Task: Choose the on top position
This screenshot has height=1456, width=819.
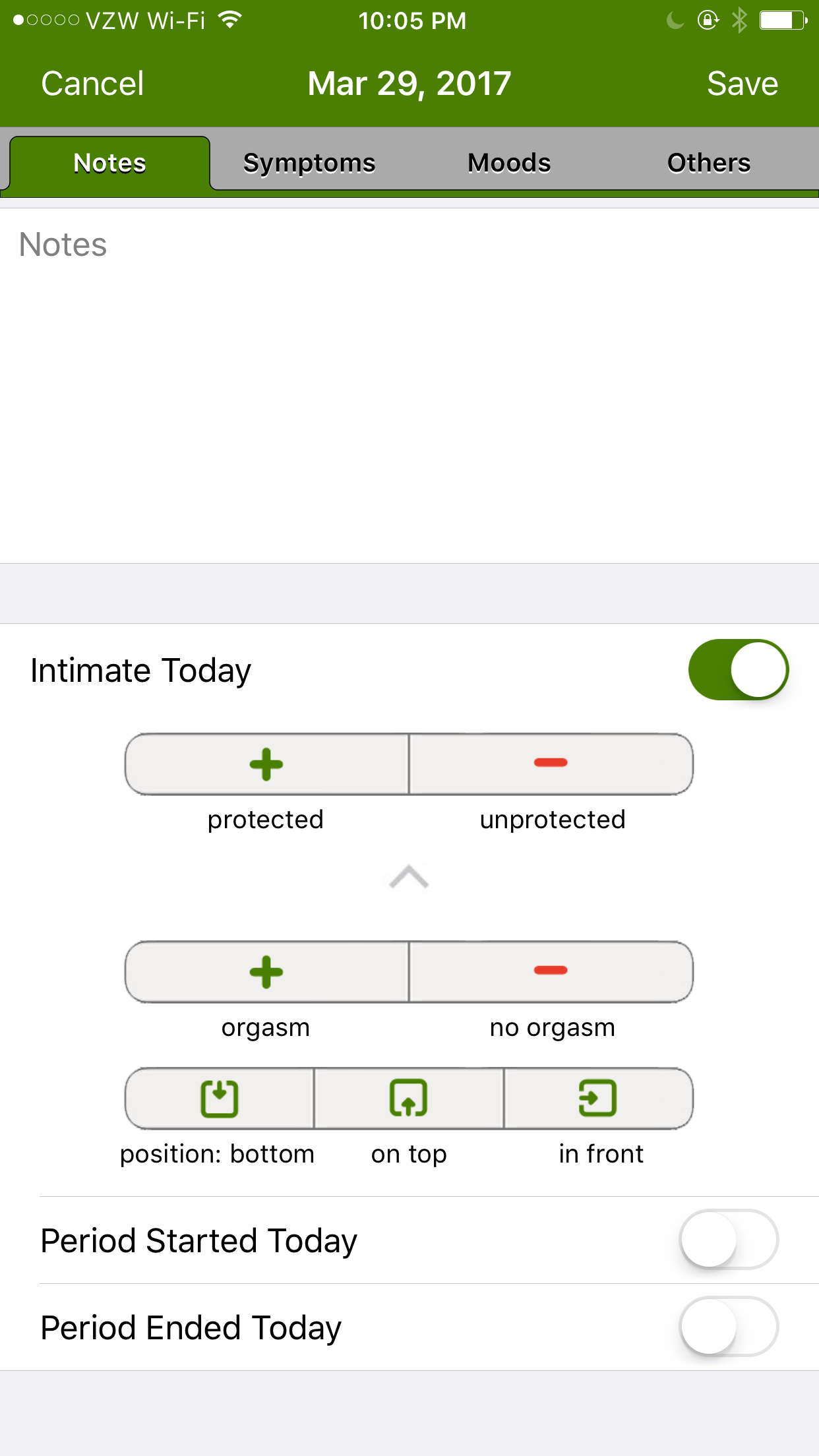Action: pyautogui.click(x=409, y=1099)
